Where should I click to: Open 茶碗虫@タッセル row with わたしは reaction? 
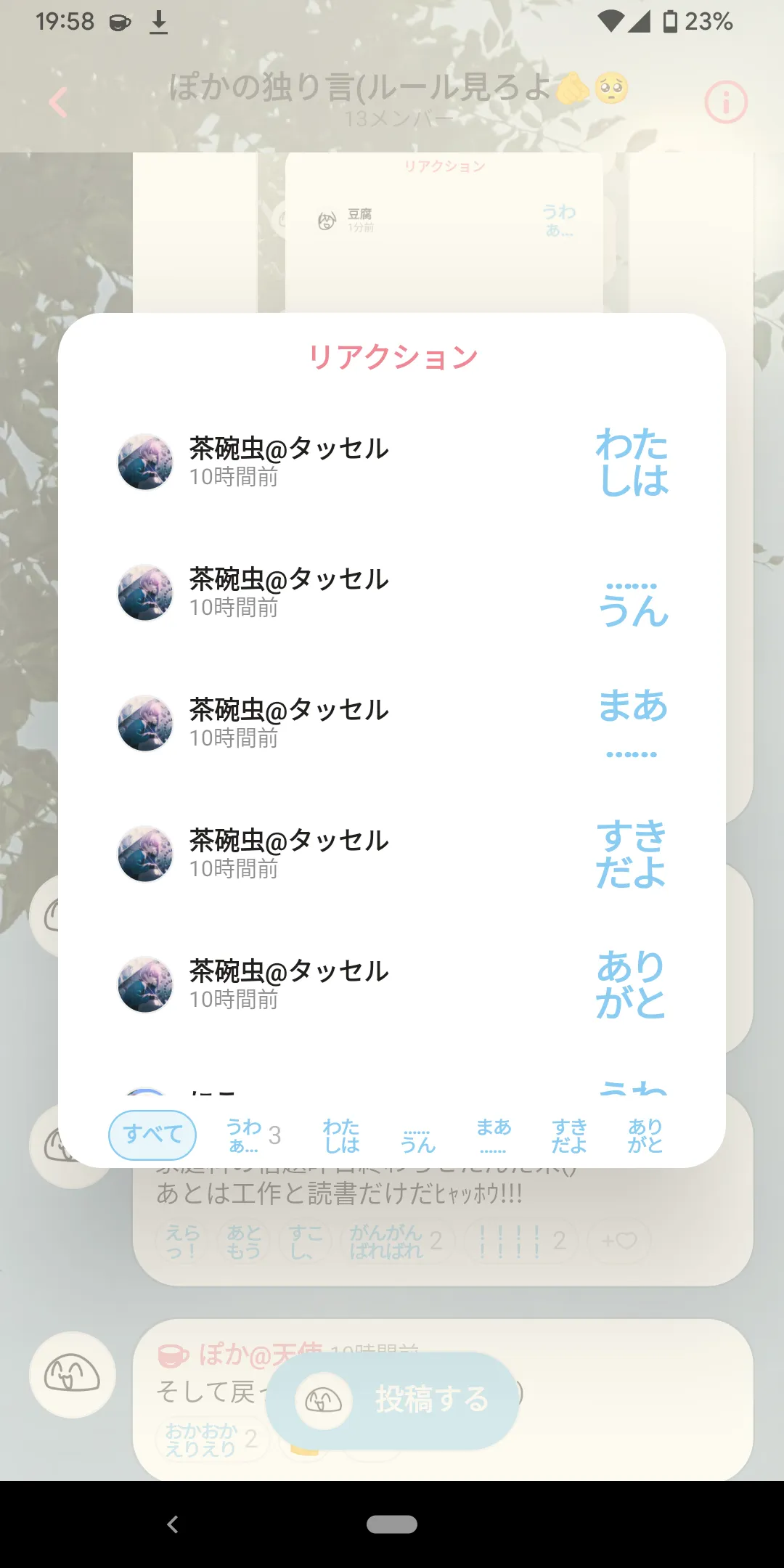[392, 462]
